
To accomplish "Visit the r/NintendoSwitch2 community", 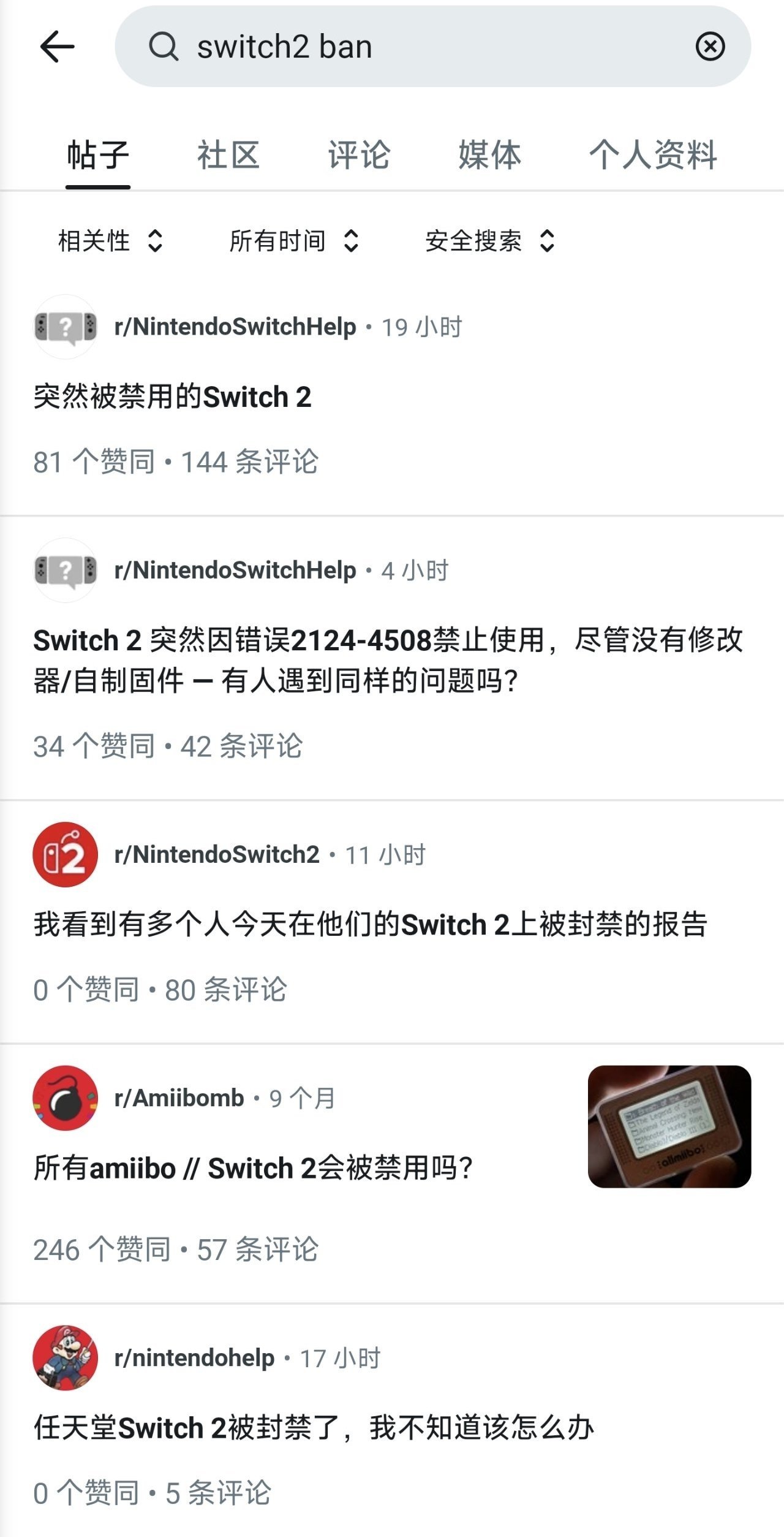I will coord(217,854).
